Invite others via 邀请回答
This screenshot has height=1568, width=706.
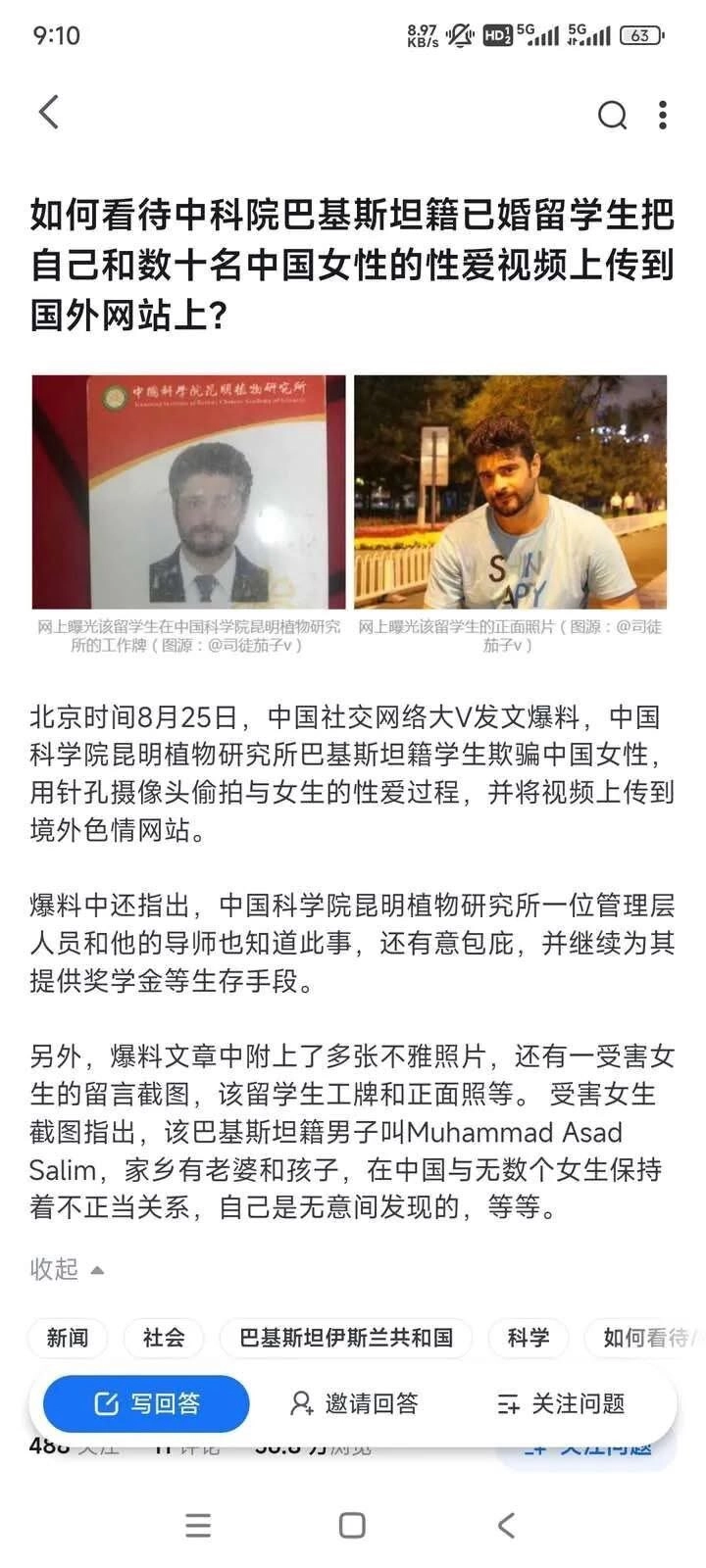354,1403
